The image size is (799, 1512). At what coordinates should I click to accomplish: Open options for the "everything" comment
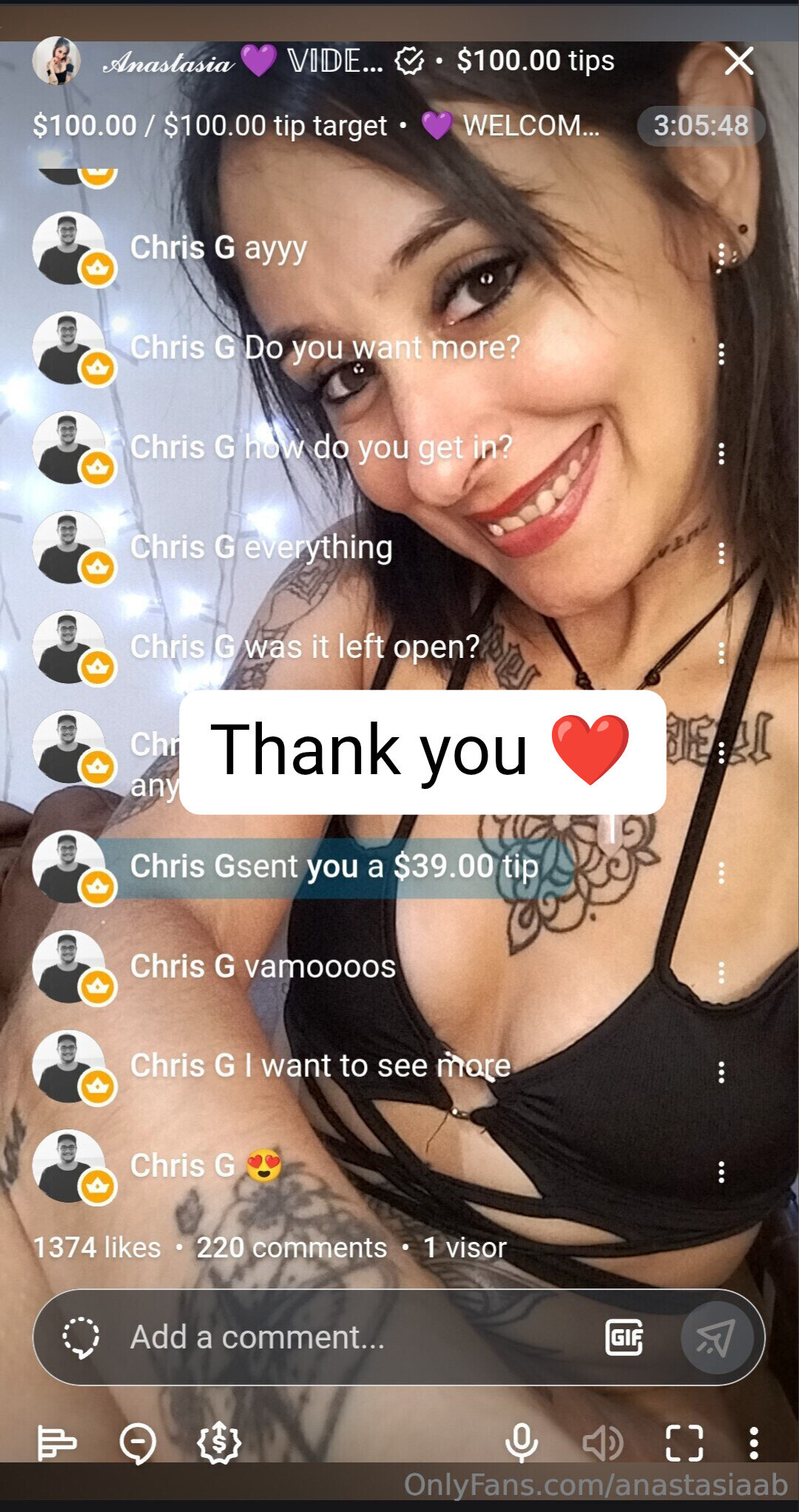(x=721, y=554)
